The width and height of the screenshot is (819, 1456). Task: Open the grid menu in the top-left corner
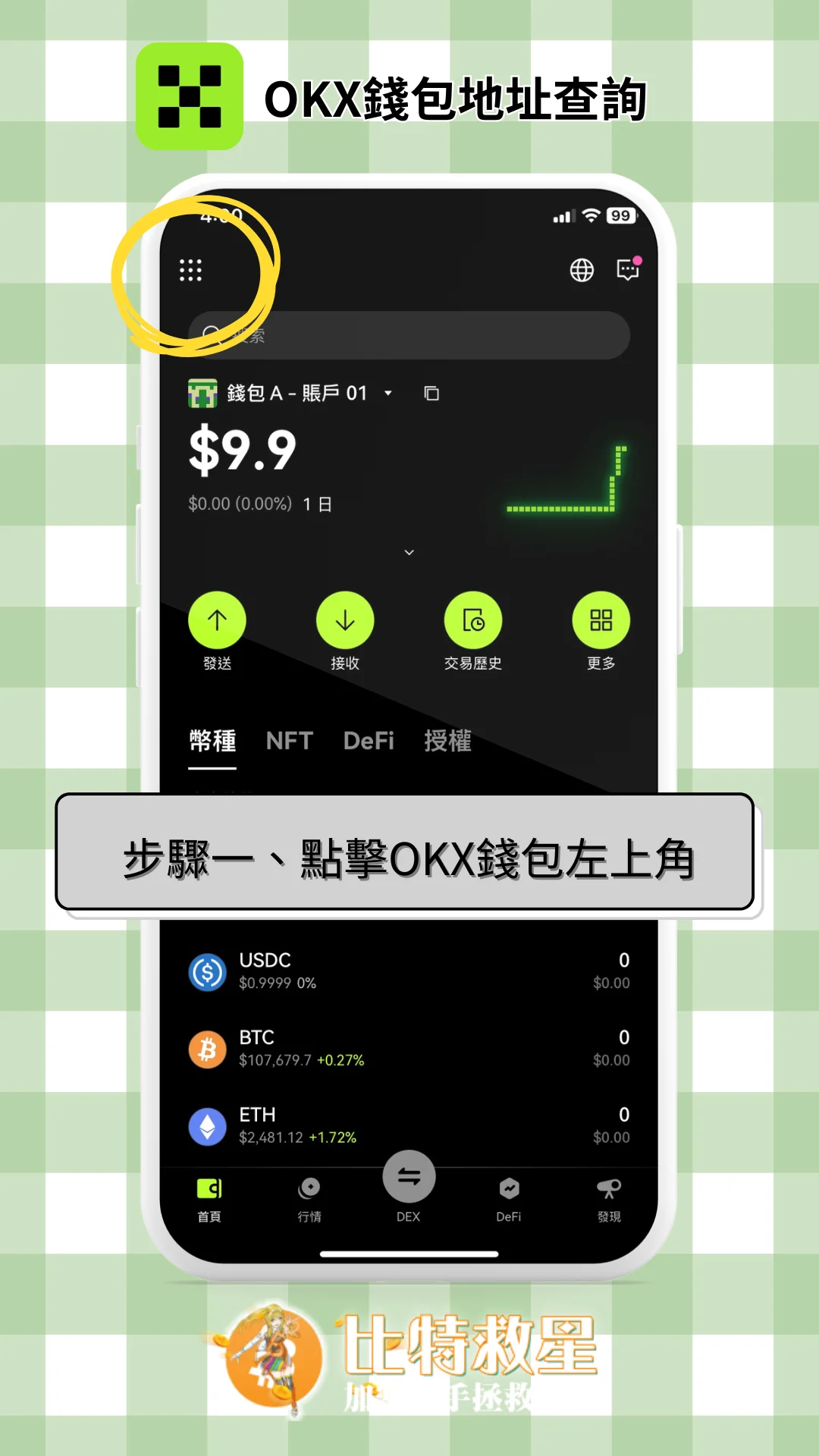pos(190,270)
